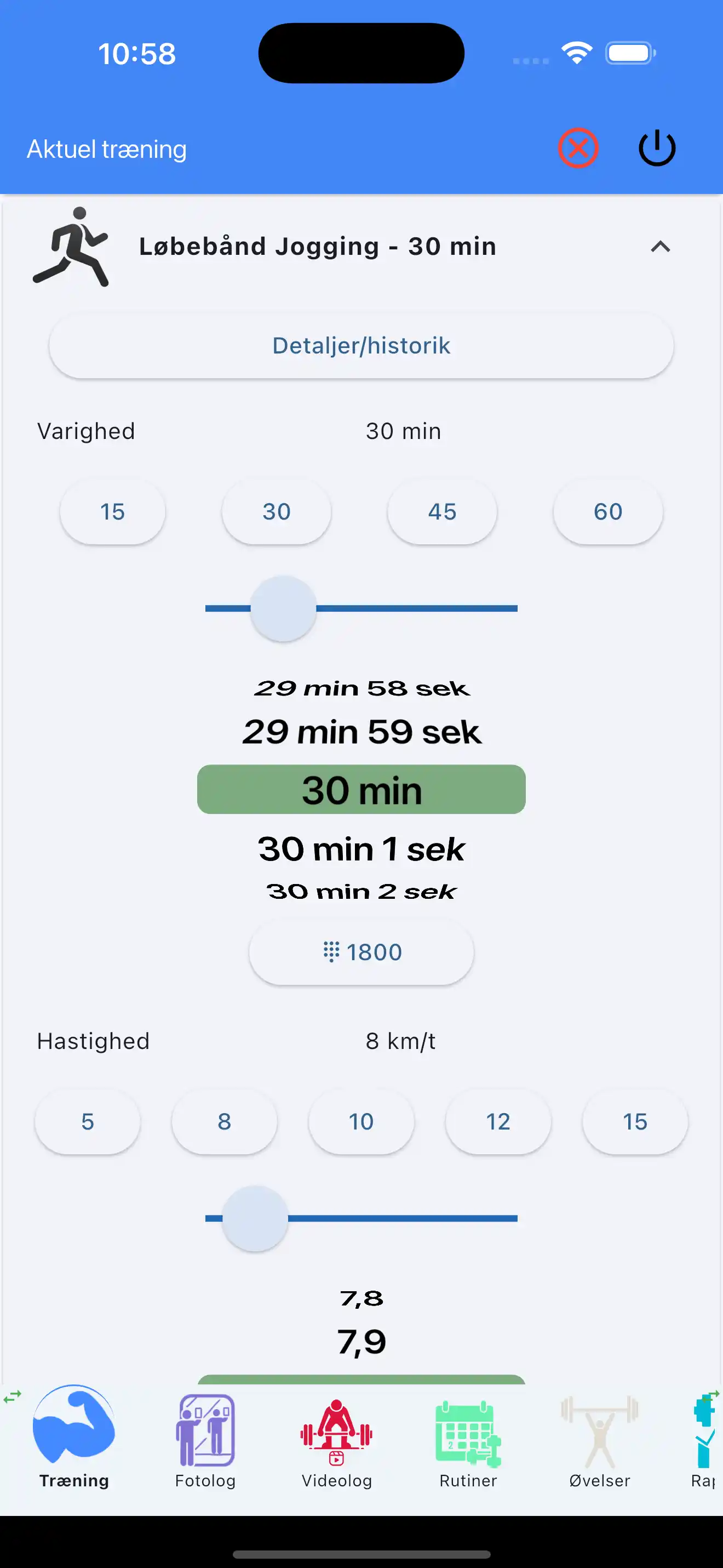Select the 10 speed chip
Viewport: 723px width, 1568px height.
(x=361, y=1121)
